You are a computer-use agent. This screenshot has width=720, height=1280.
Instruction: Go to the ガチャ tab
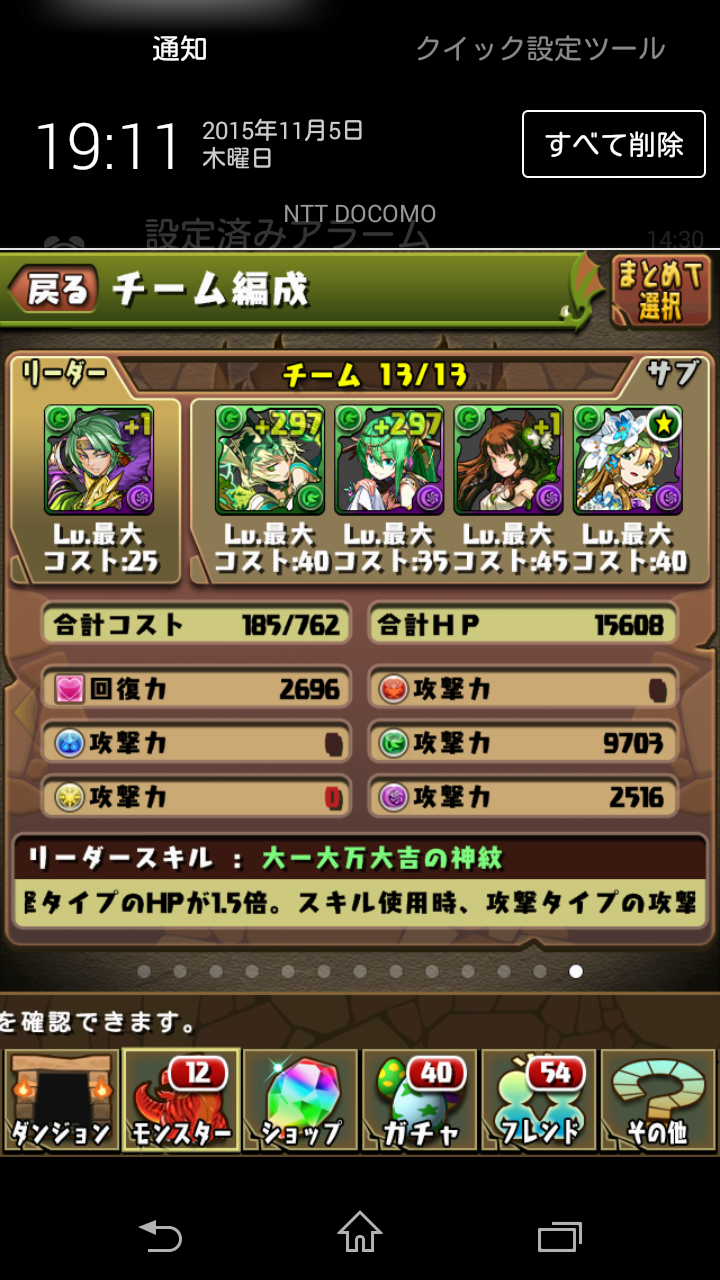tap(419, 1100)
